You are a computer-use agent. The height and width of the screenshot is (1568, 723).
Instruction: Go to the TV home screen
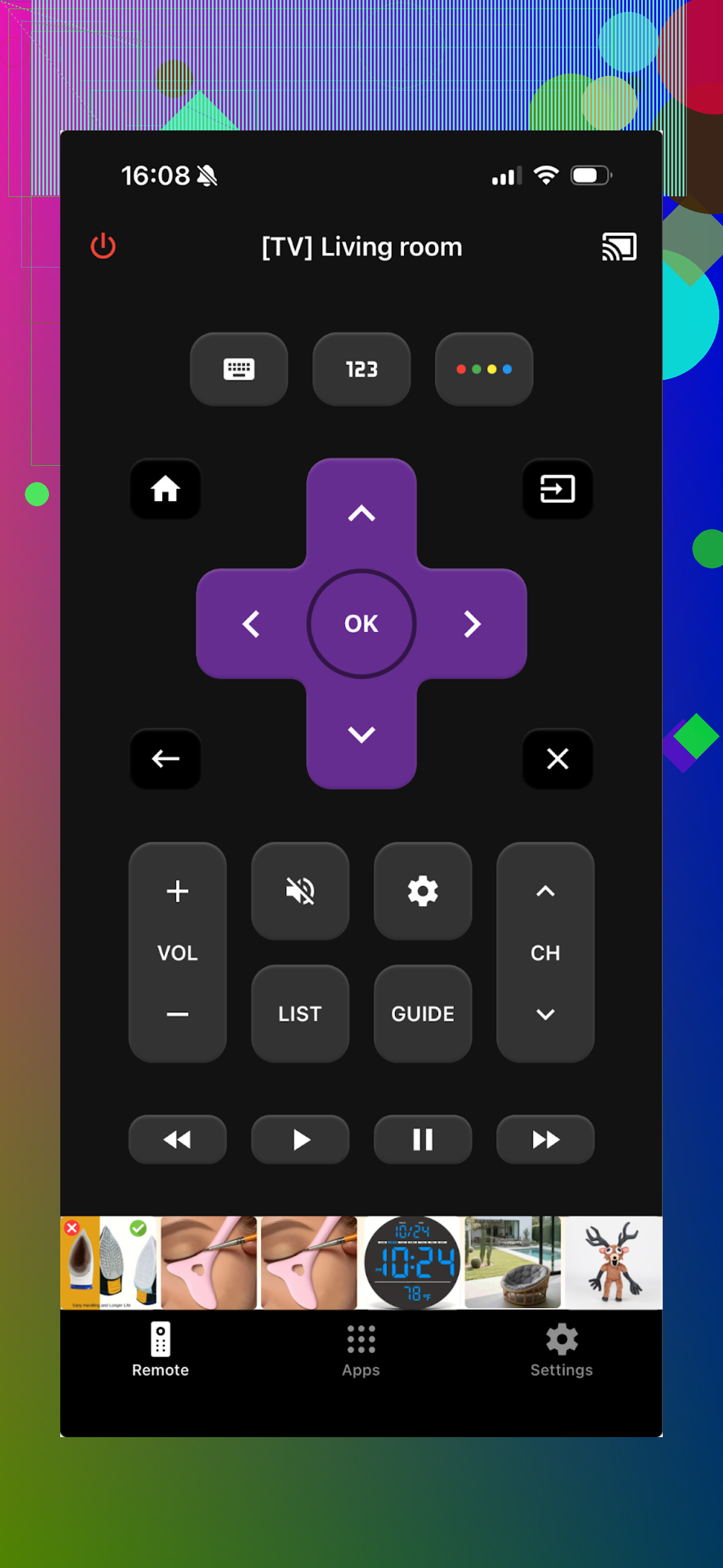pos(166,489)
